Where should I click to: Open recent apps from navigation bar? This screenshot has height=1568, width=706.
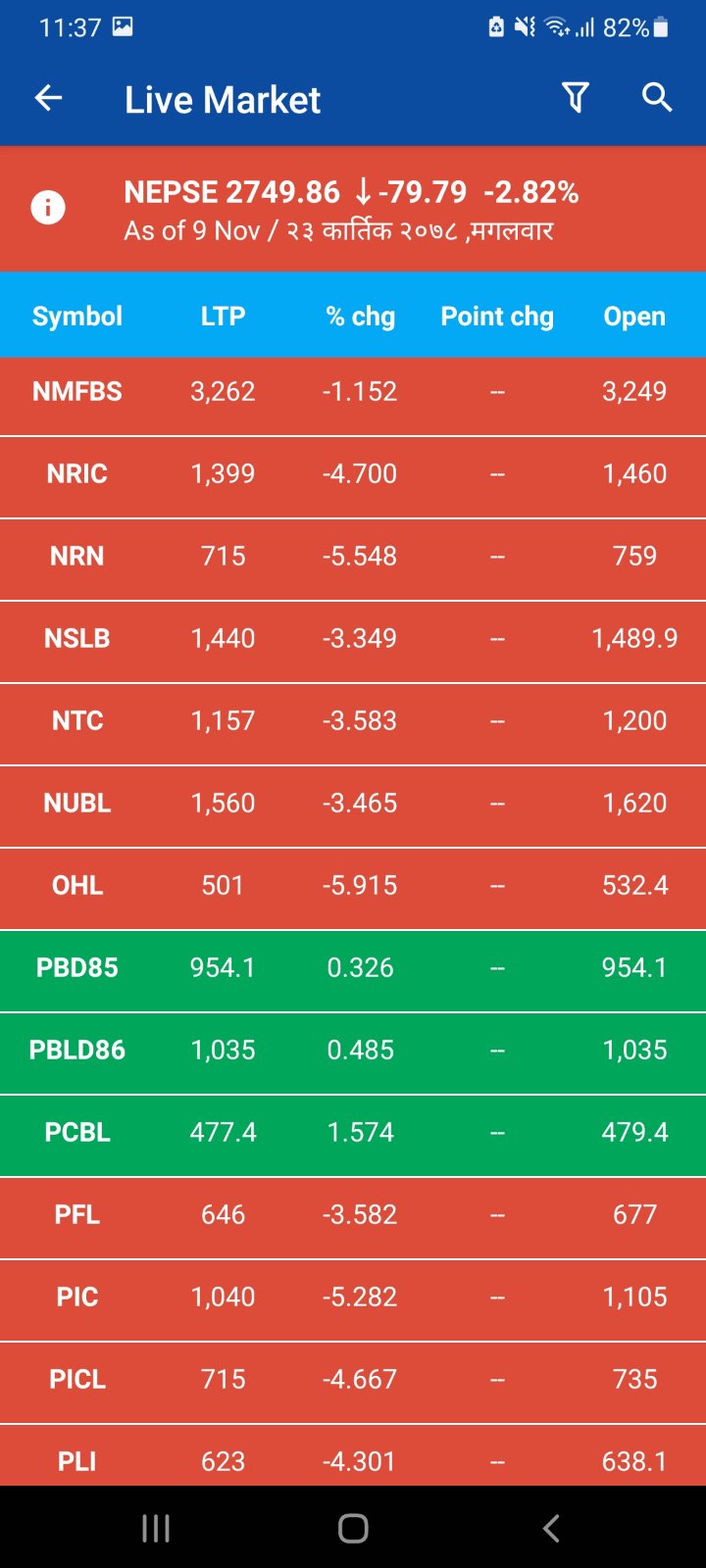pos(156,1528)
